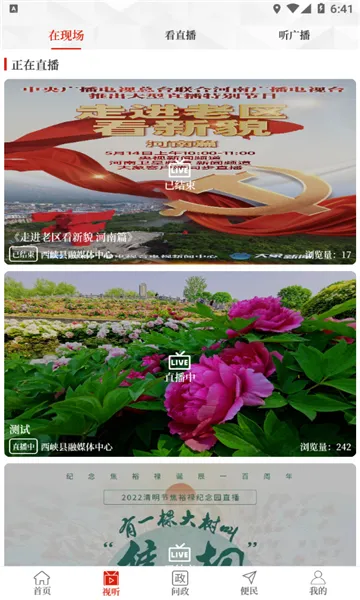Tap the 视听 bottom tab
The width and height of the screenshot is (360, 600).
click(x=111, y=583)
